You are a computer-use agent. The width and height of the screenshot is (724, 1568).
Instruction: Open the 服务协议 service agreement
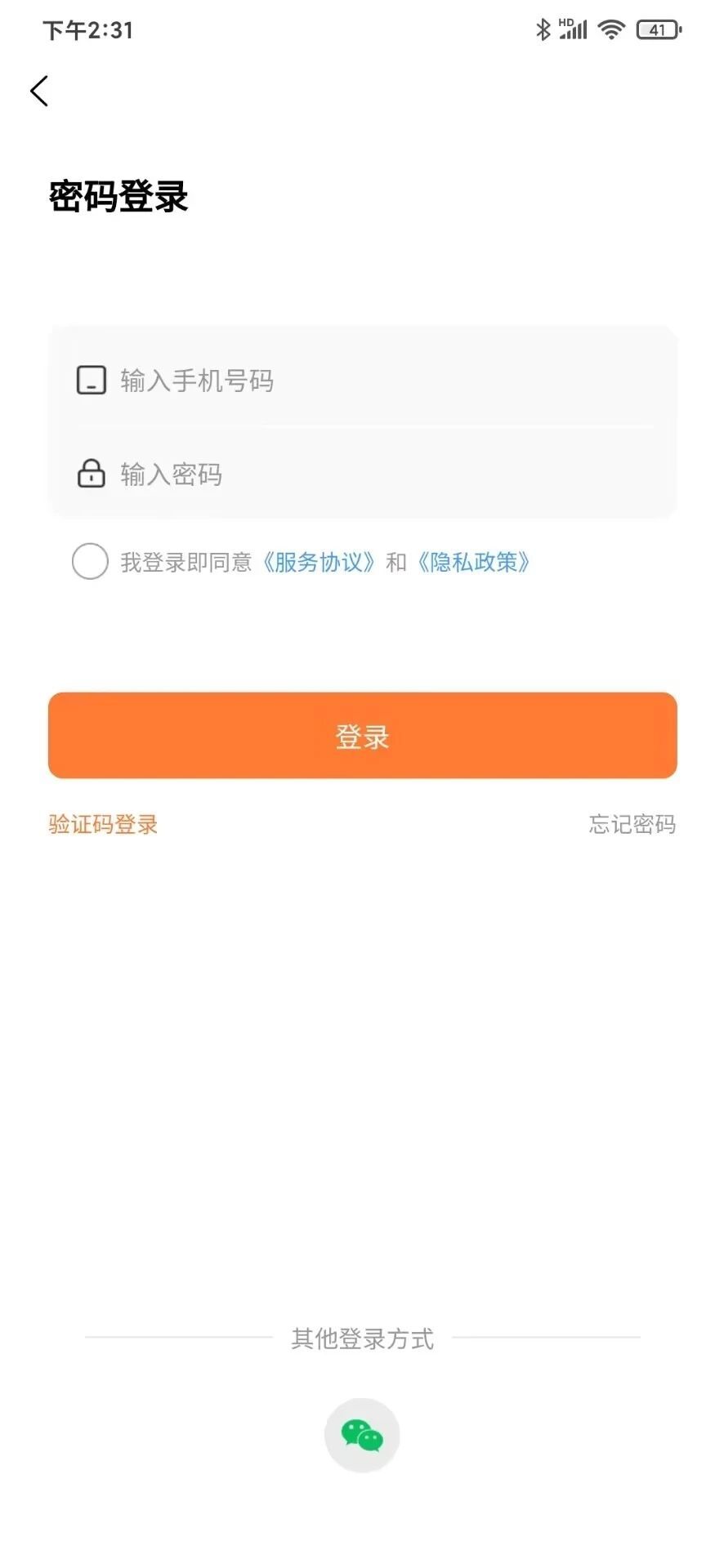pyautogui.click(x=320, y=562)
